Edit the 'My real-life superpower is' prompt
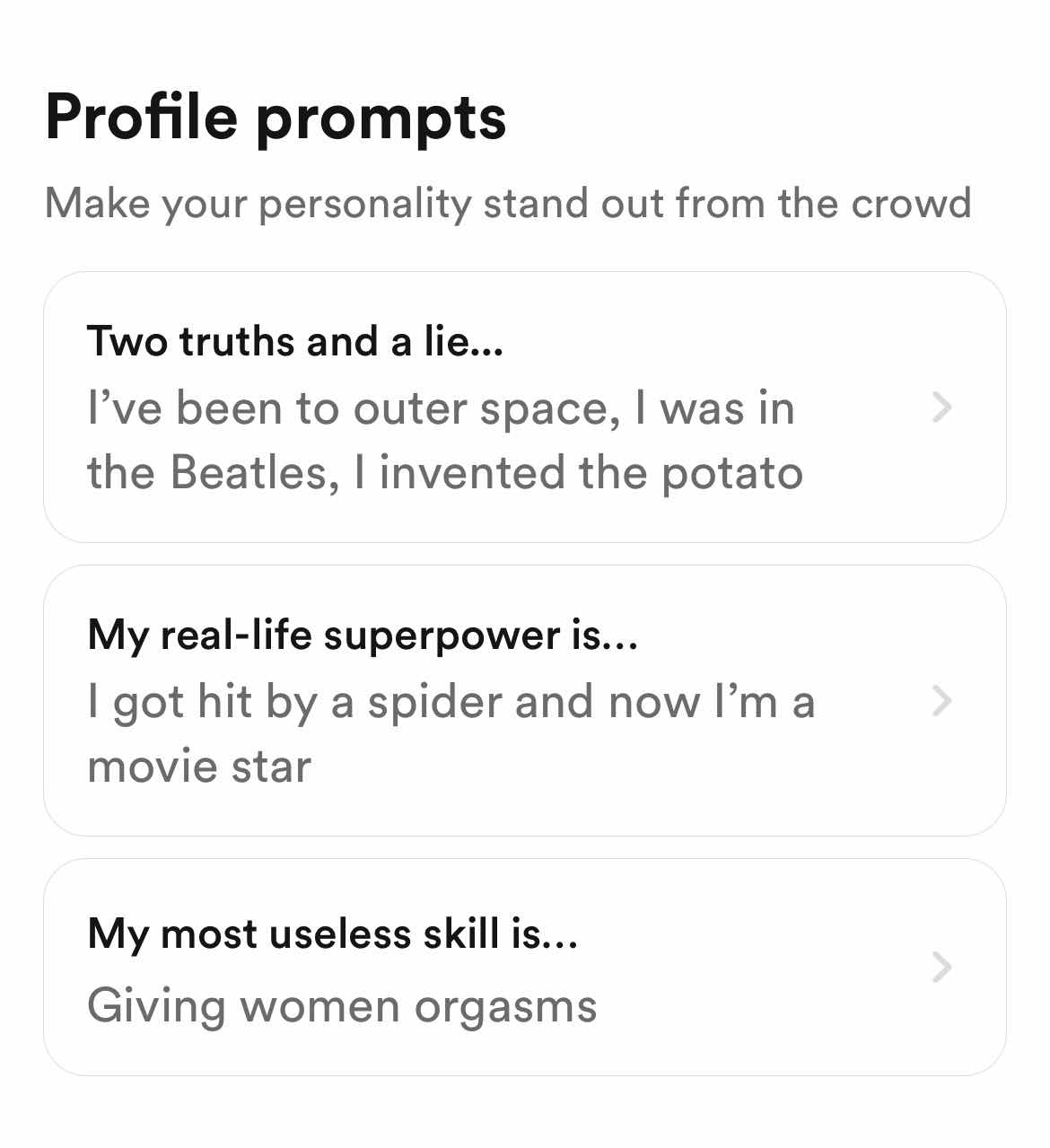Viewport: 1050px width, 1148px height. coord(525,700)
